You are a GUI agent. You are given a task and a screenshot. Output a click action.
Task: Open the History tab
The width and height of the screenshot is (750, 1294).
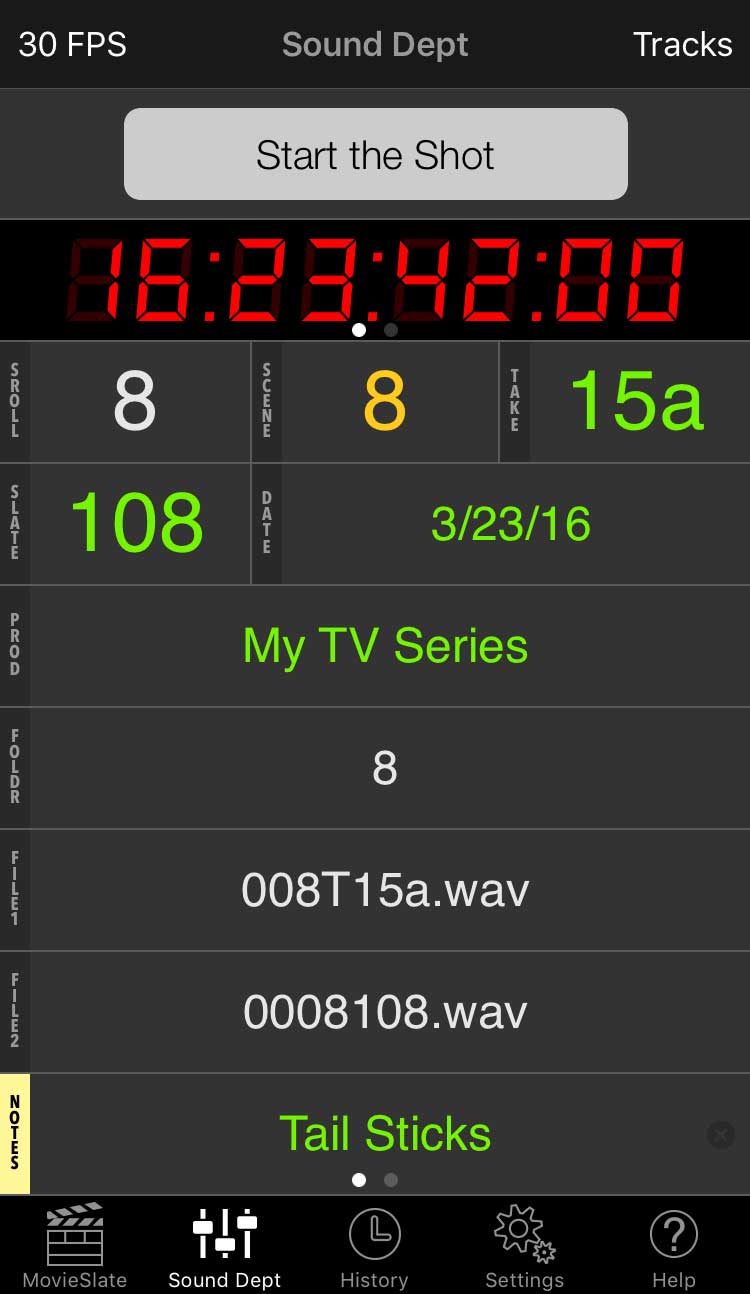[x=374, y=1246]
